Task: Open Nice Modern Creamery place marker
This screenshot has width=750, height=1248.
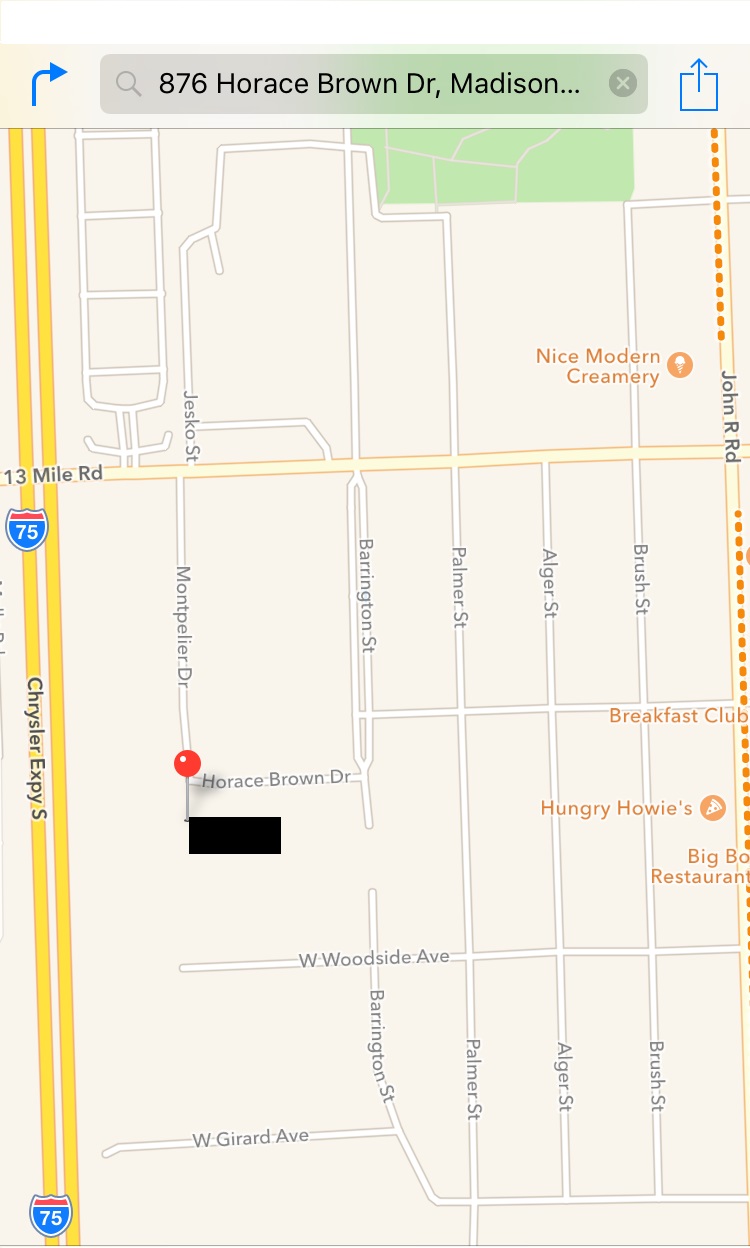Action: (680, 364)
